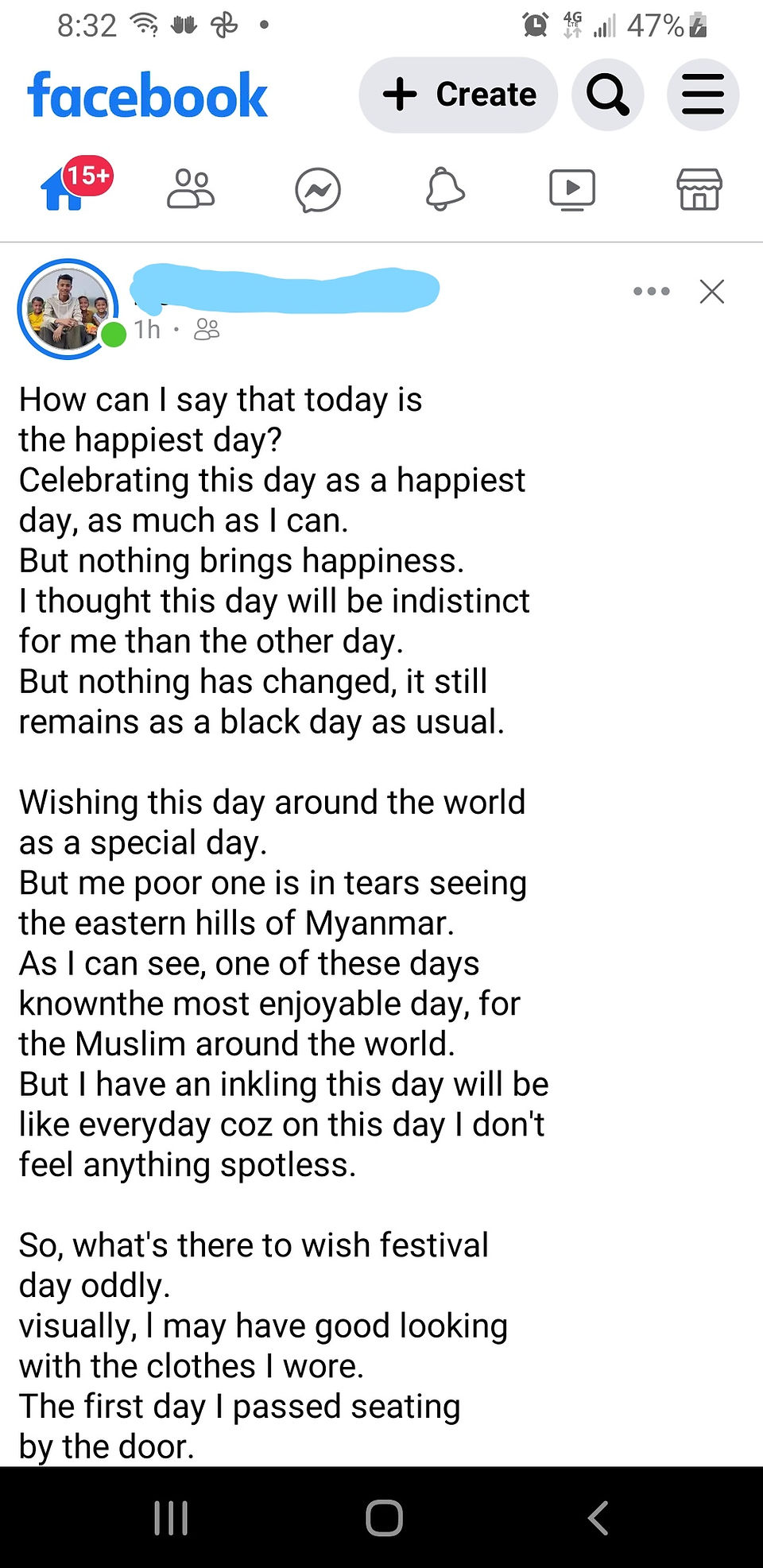Go to the Home feed tab
Screen dimensions: 763x1568
pos(73,186)
